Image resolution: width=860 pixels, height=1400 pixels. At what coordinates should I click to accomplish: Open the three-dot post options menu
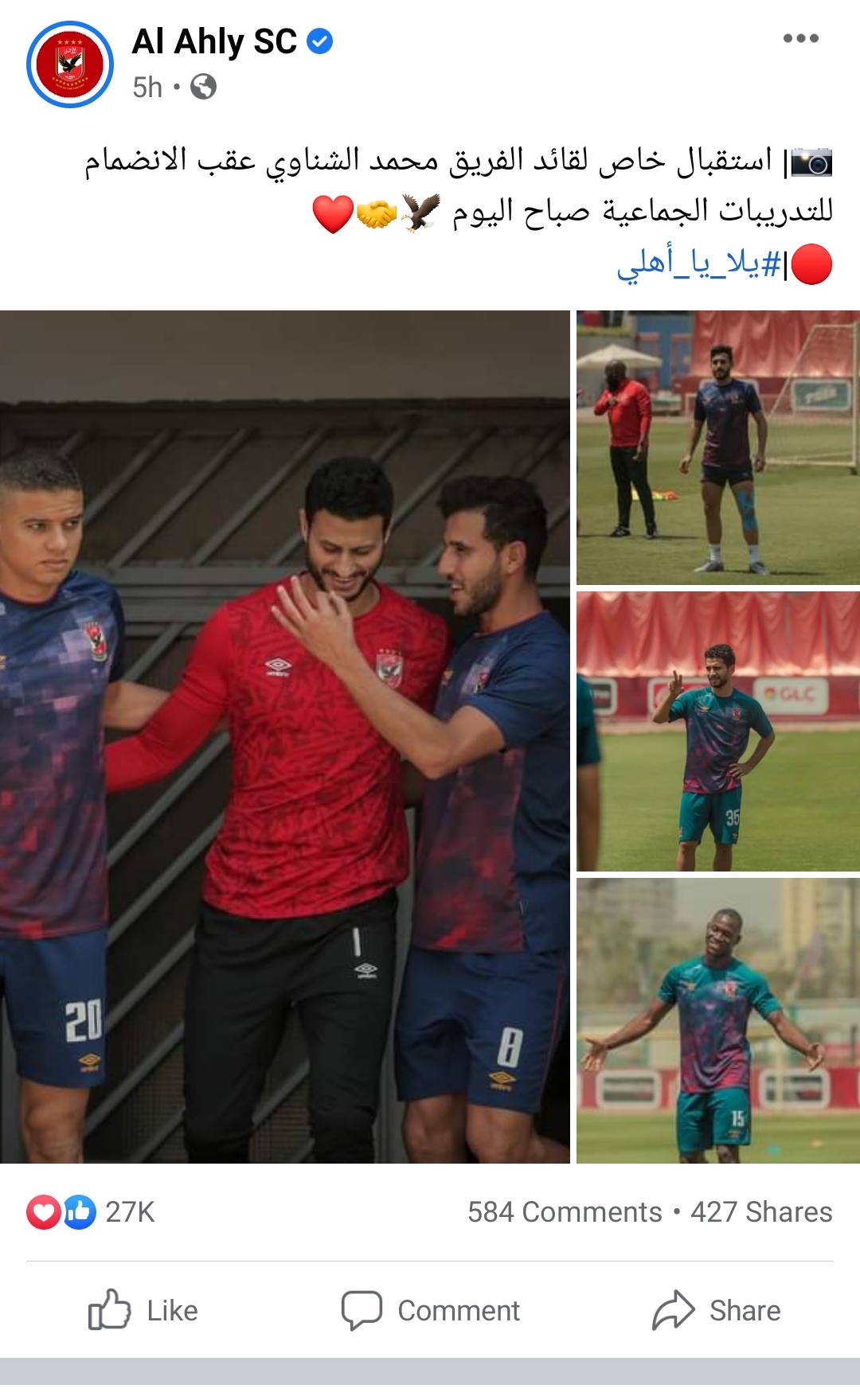[800, 38]
